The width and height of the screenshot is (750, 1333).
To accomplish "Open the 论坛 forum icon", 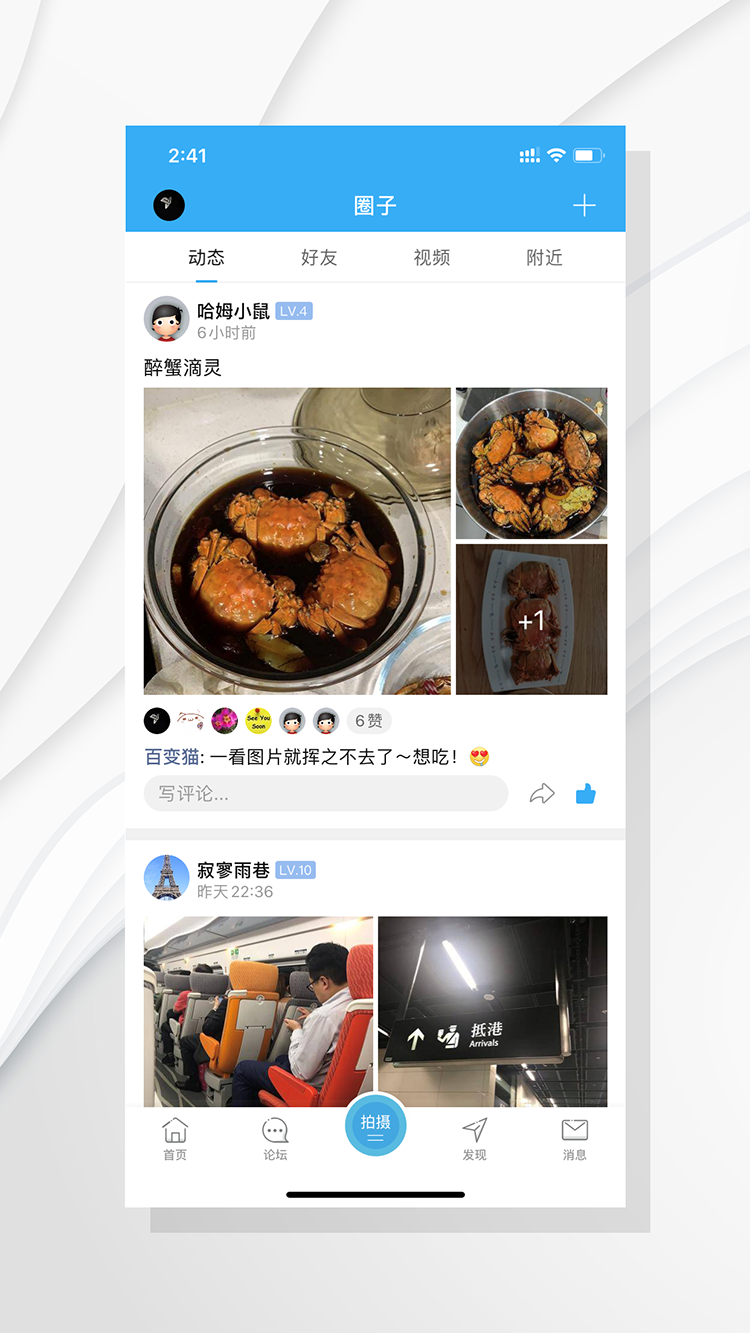I will [275, 1137].
